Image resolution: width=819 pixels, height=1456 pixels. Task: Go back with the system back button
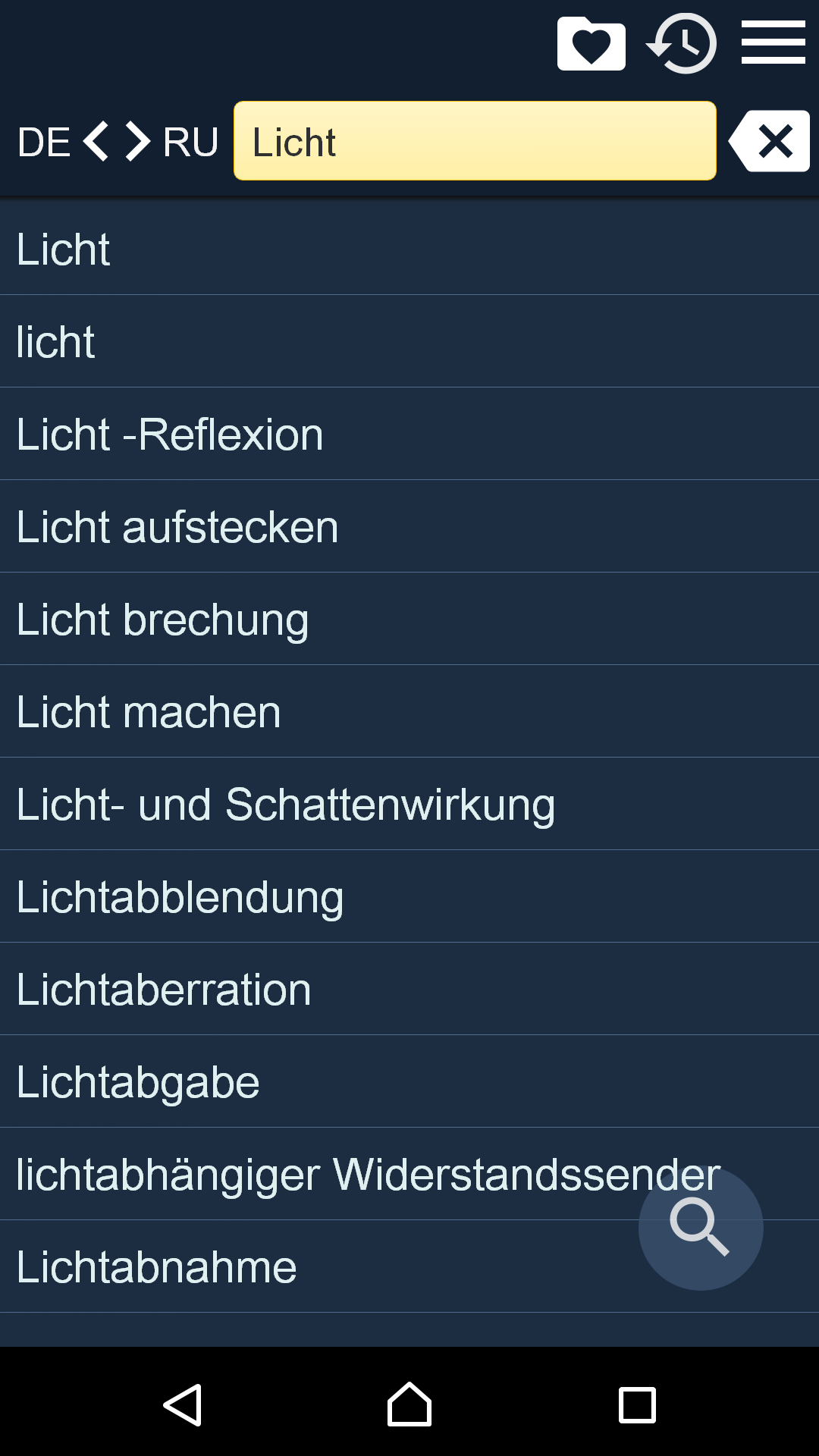click(x=183, y=1404)
